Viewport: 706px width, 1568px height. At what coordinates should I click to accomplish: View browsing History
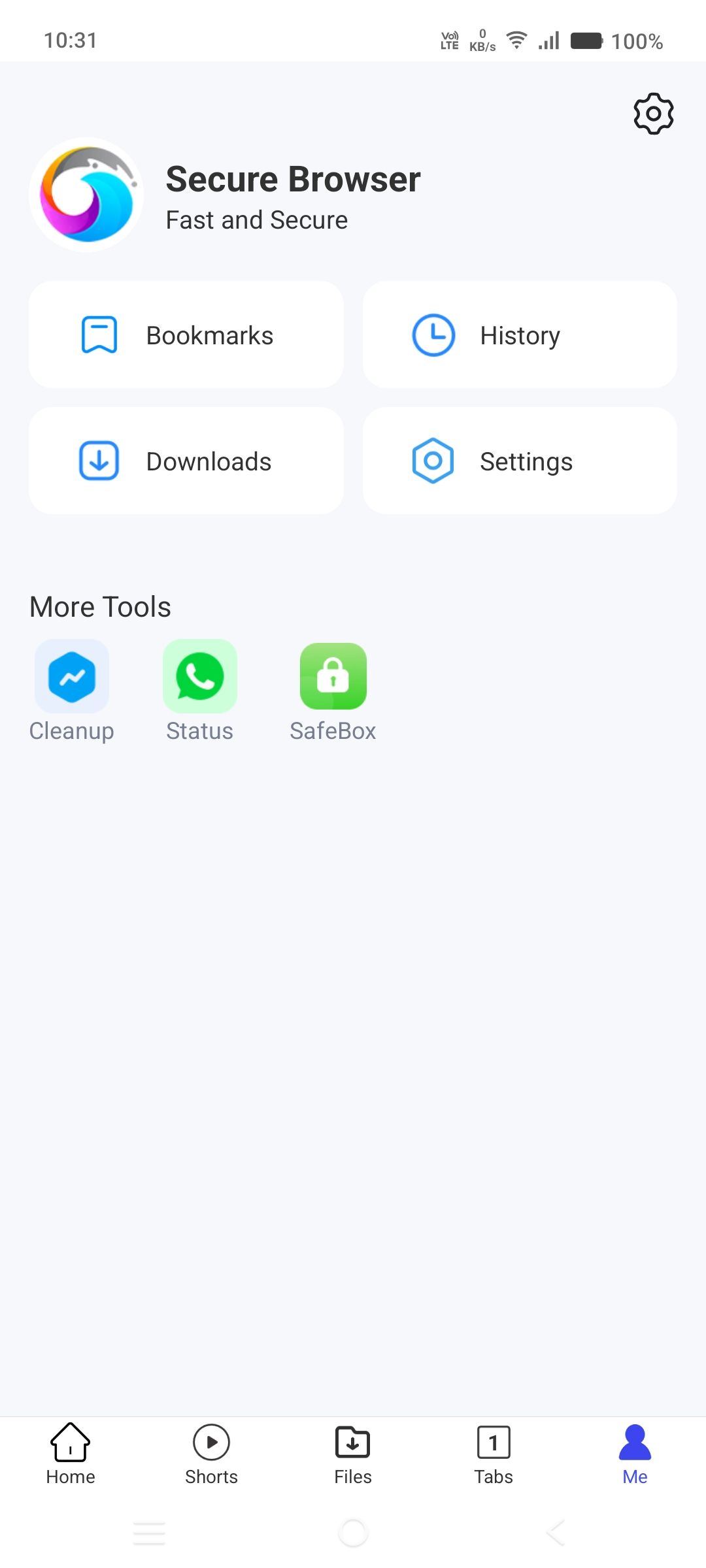(x=520, y=335)
